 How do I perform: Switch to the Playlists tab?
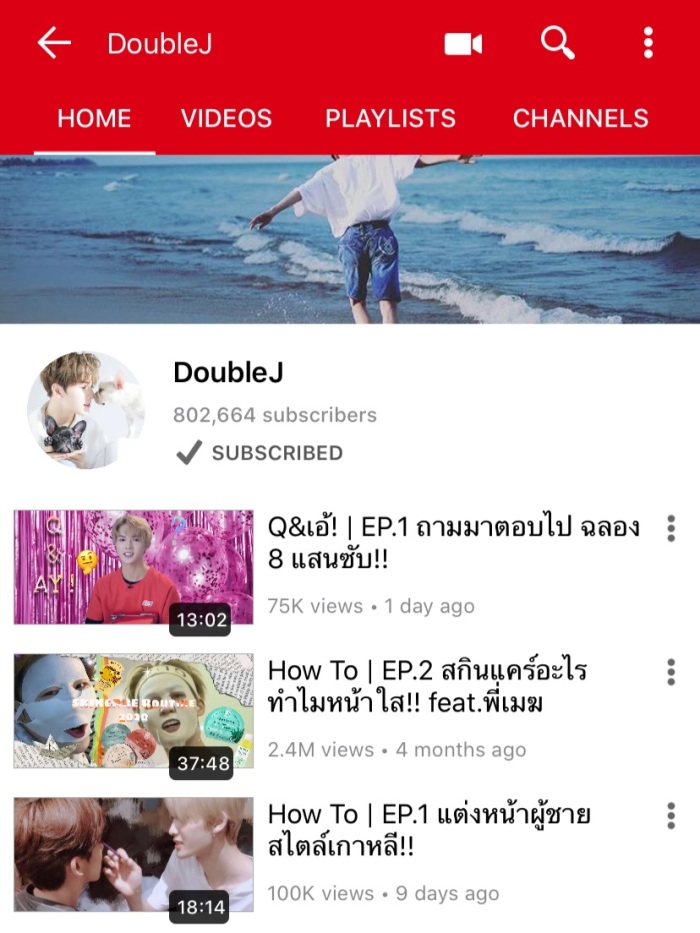[390, 118]
